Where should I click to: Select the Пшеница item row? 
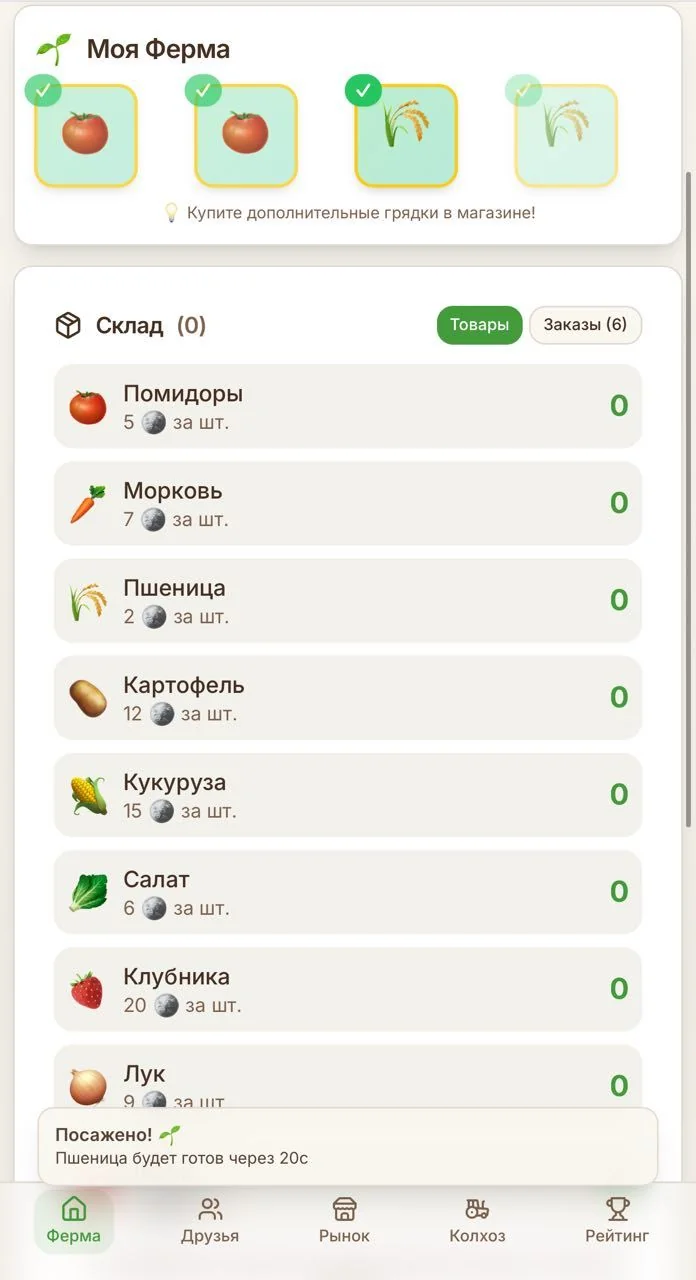[x=348, y=600]
